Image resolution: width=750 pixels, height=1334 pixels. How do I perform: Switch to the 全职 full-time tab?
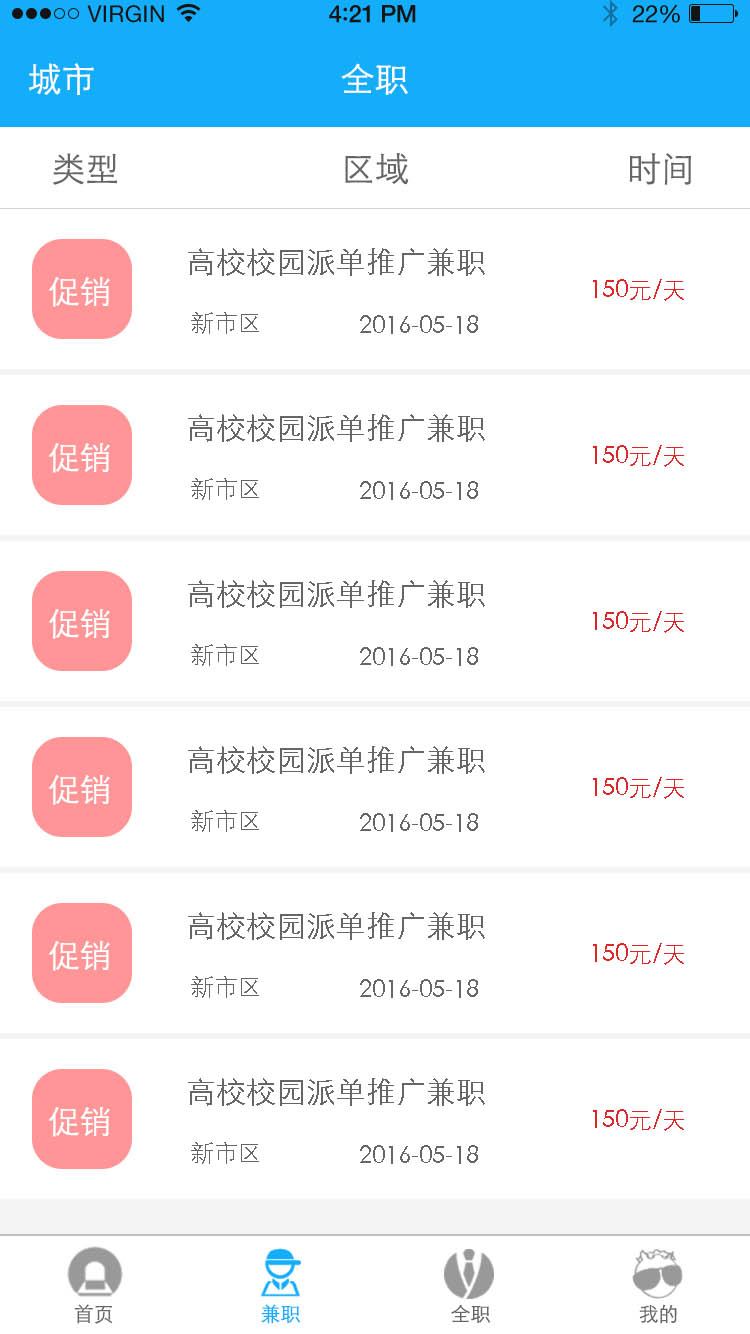coord(470,1285)
